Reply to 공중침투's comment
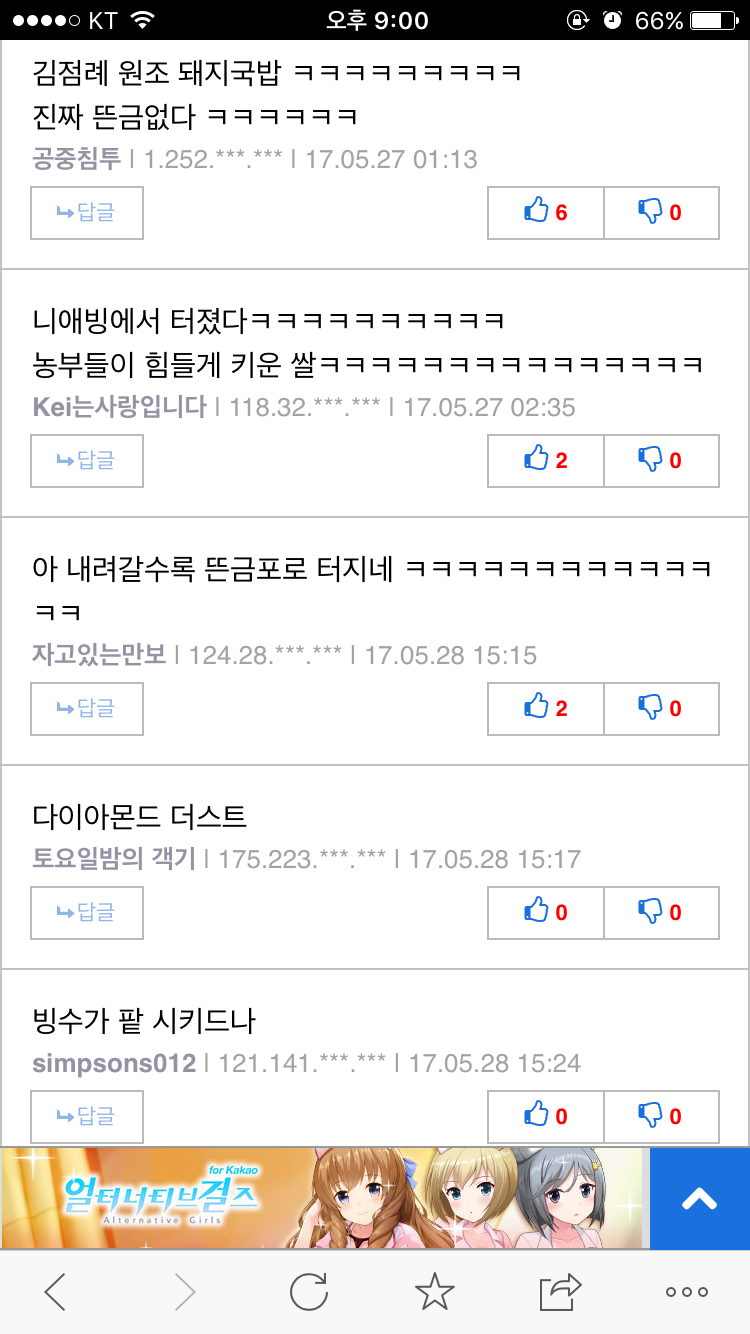This screenshot has width=750, height=1334. click(x=87, y=213)
